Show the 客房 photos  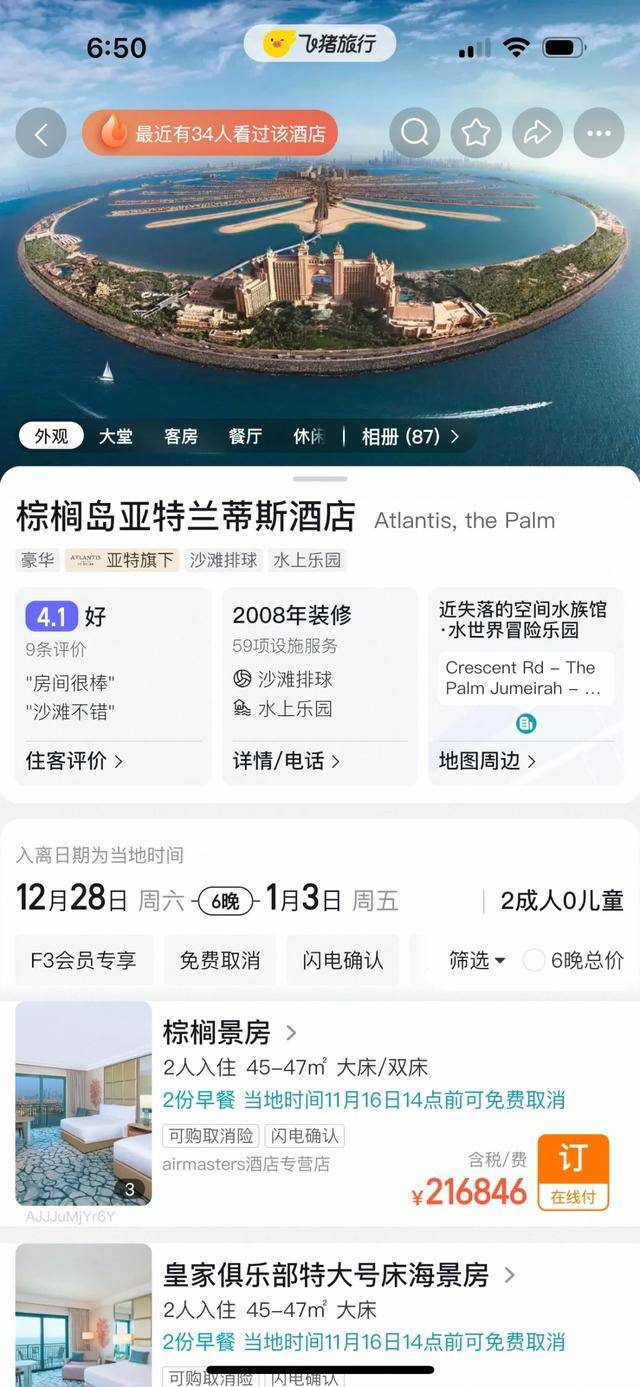coord(181,436)
